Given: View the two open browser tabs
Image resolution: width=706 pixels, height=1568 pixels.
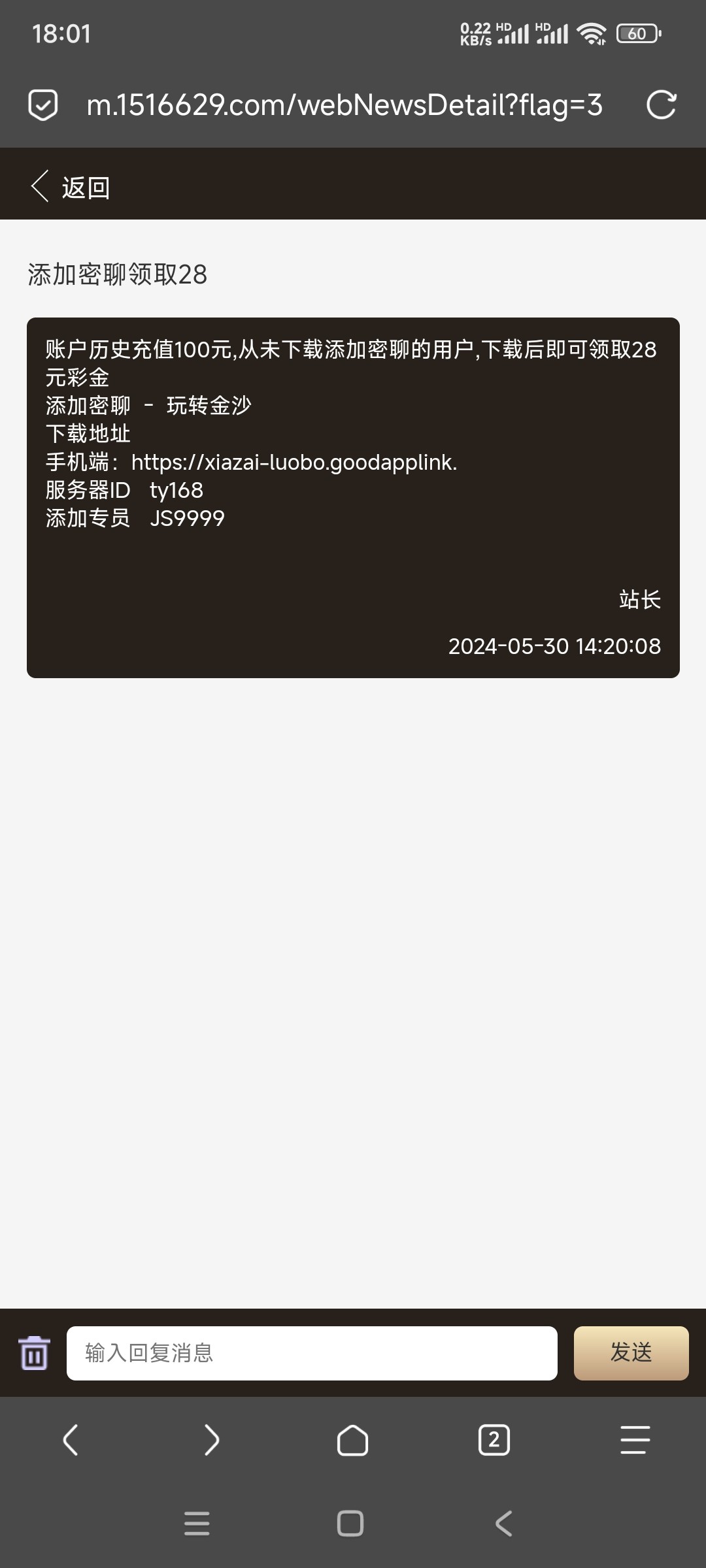Looking at the screenshot, I should 494,1440.
